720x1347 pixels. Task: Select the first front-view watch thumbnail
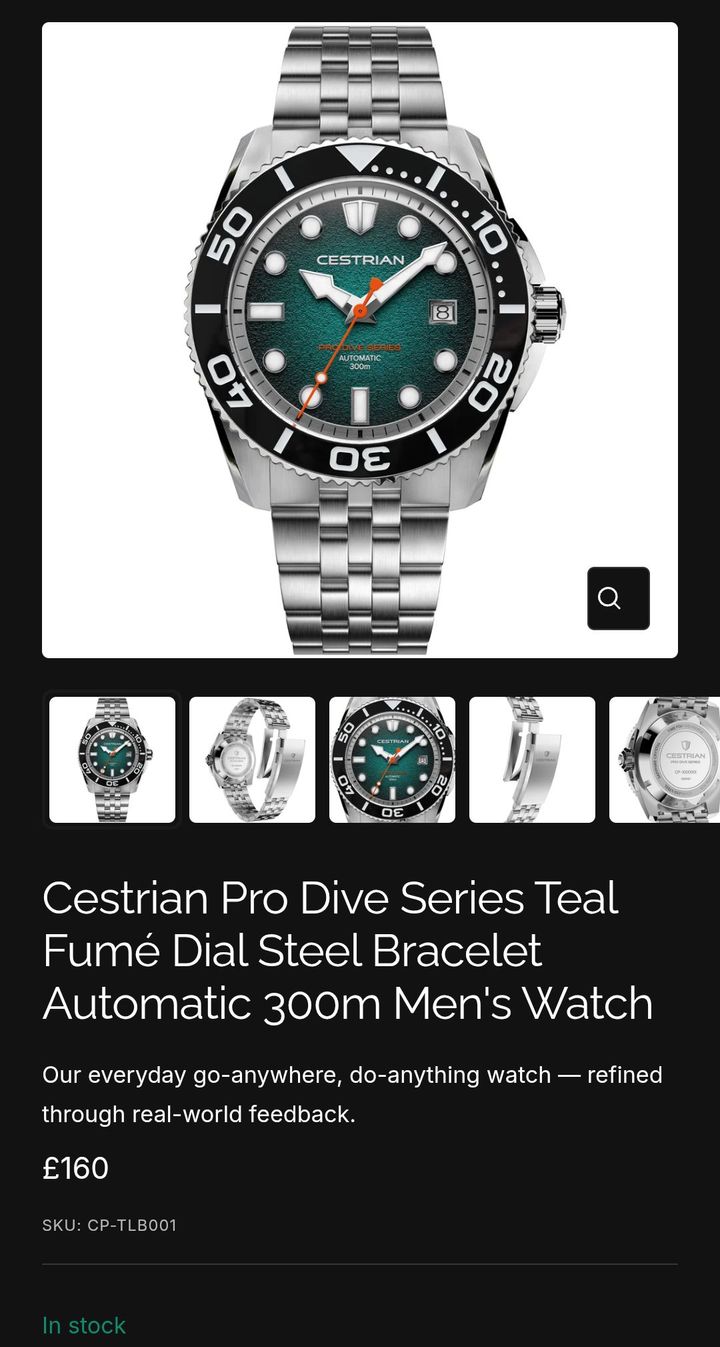[x=112, y=760]
